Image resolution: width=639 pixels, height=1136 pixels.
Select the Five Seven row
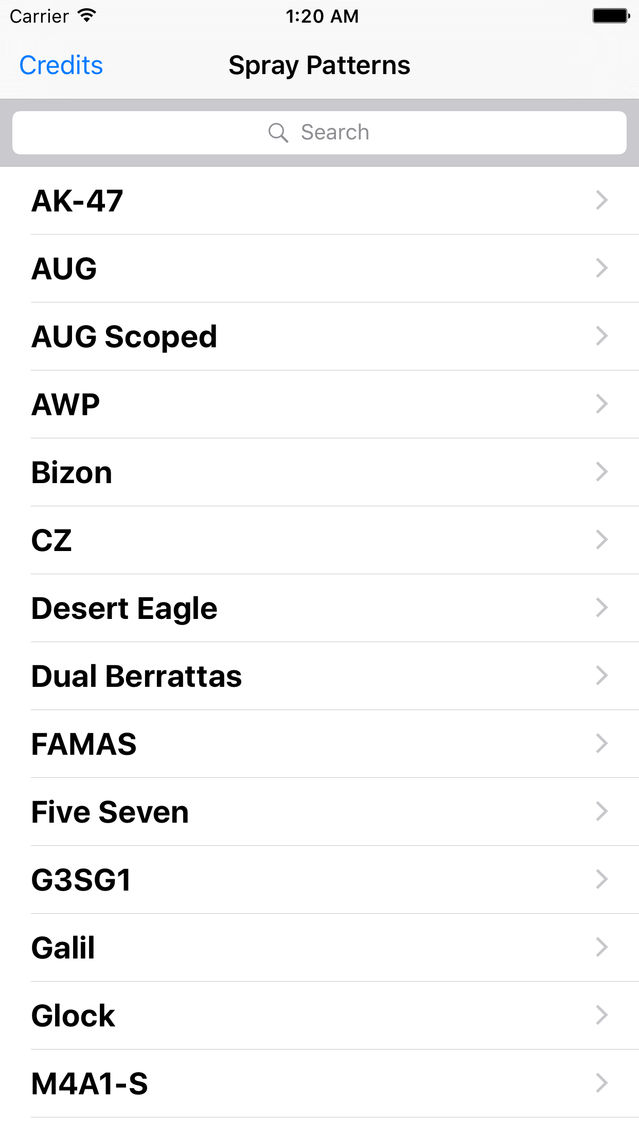pyautogui.click(x=319, y=813)
